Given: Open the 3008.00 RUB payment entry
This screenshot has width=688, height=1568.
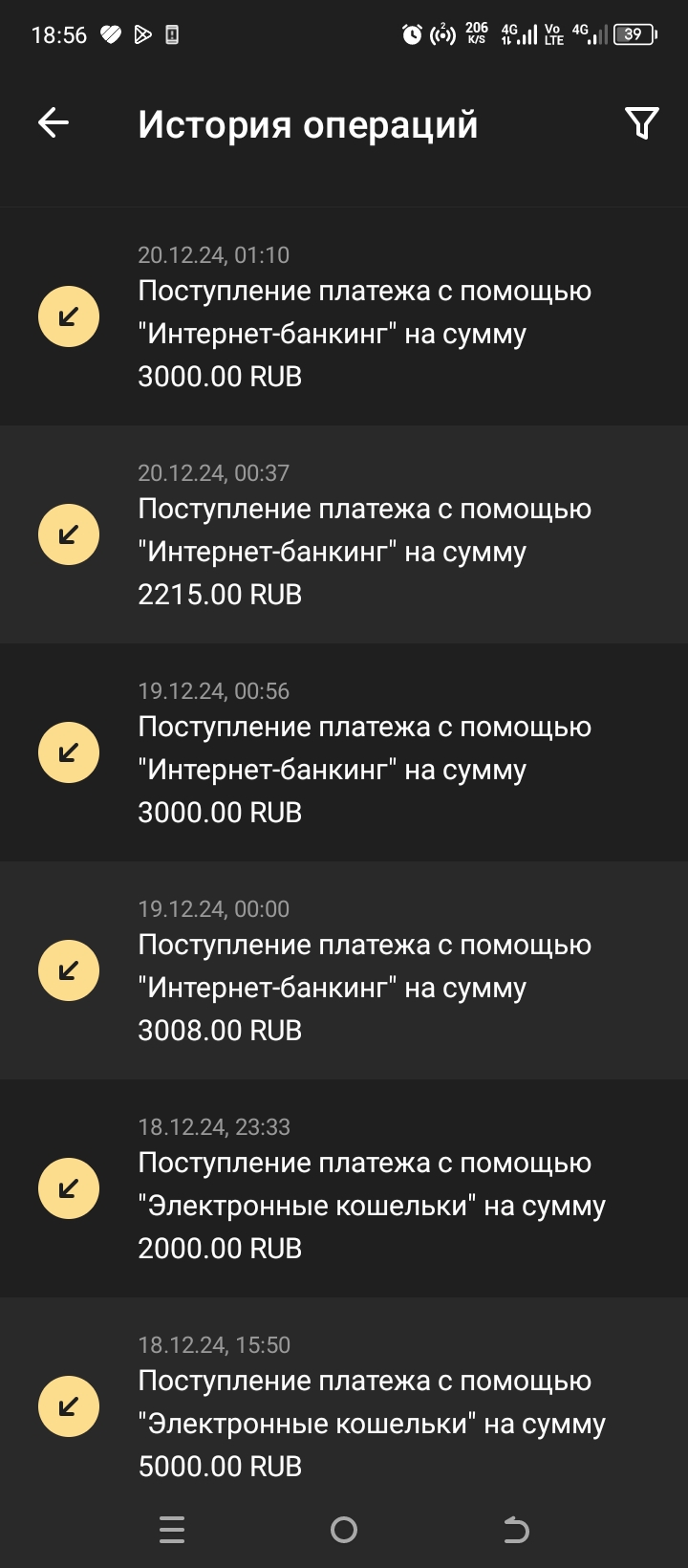Looking at the screenshot, I should (x=344, y=970).
